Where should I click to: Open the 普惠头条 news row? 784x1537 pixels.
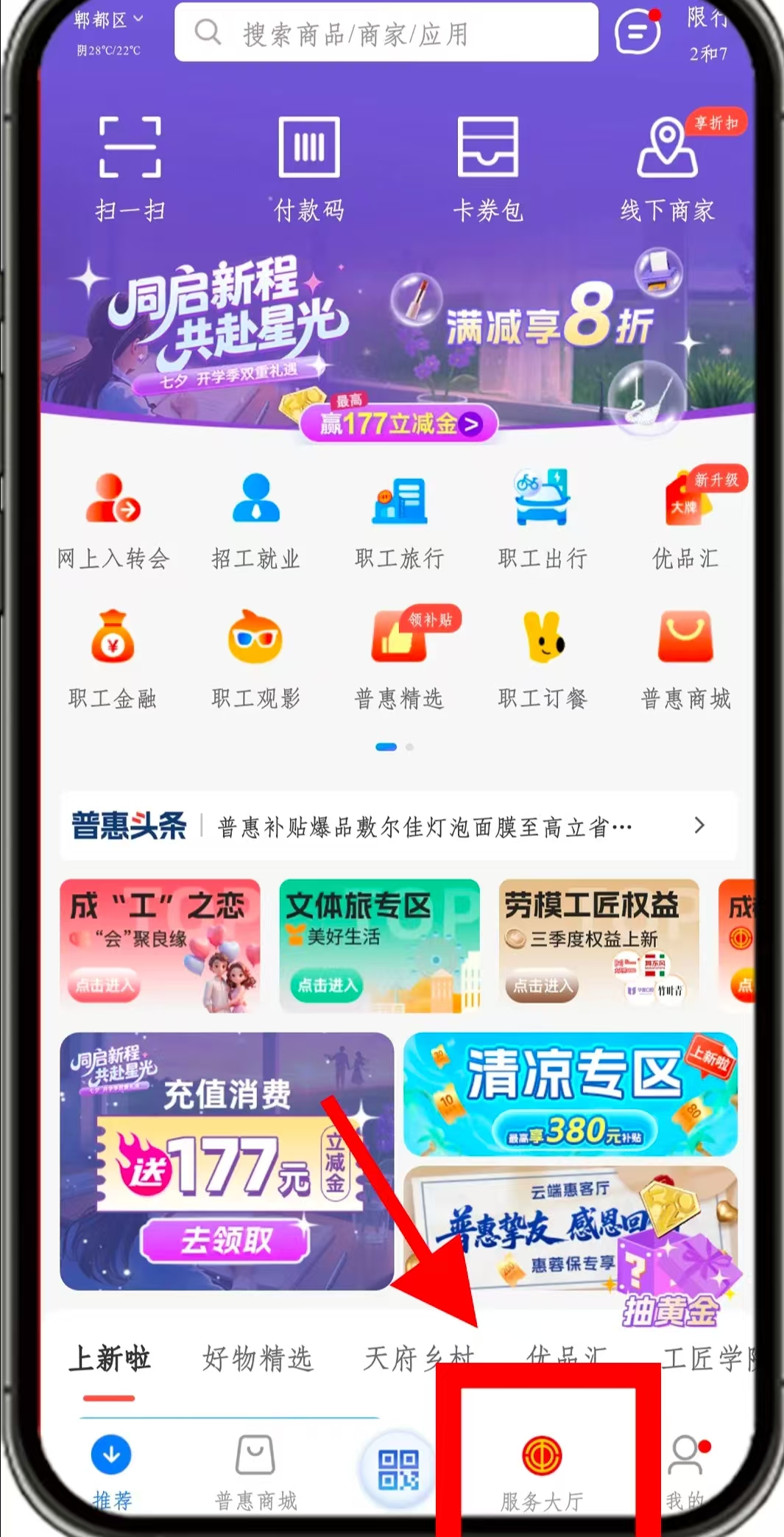pos(398,826)
